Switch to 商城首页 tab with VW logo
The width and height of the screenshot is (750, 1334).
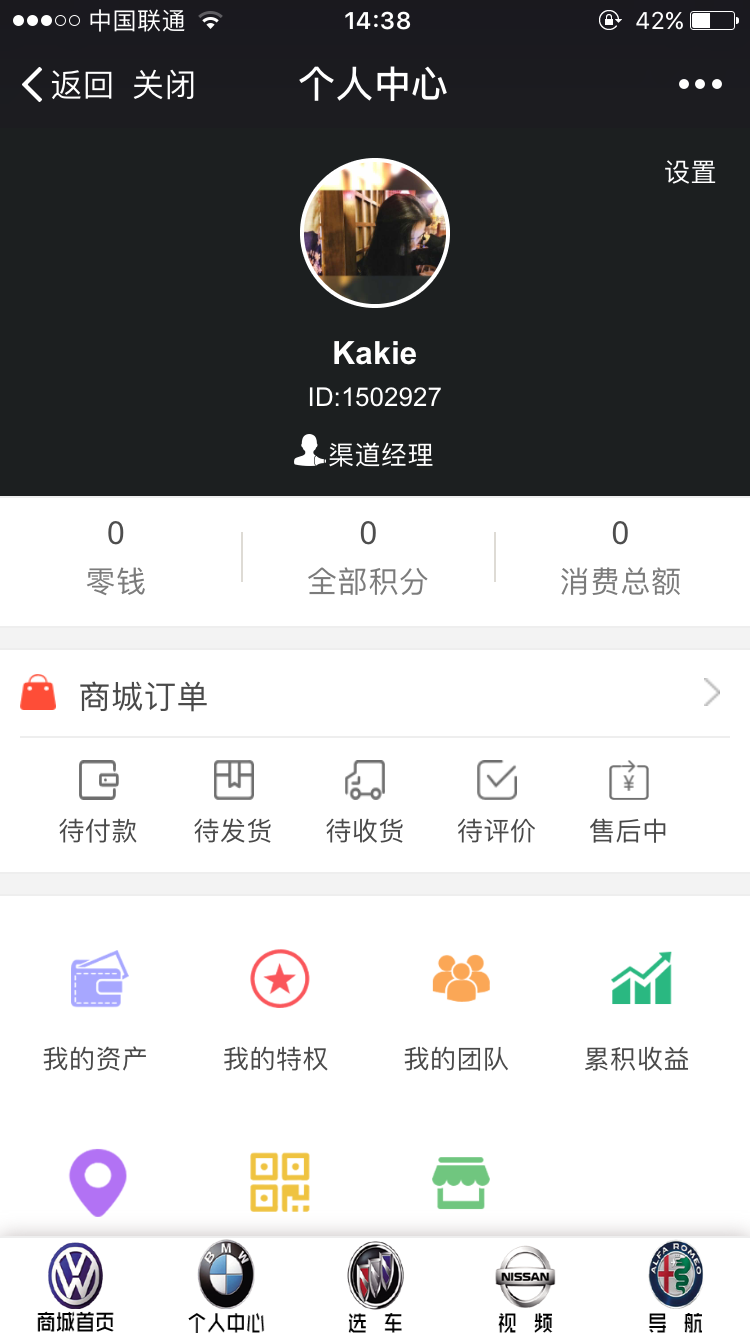[x=75, y=1287]
